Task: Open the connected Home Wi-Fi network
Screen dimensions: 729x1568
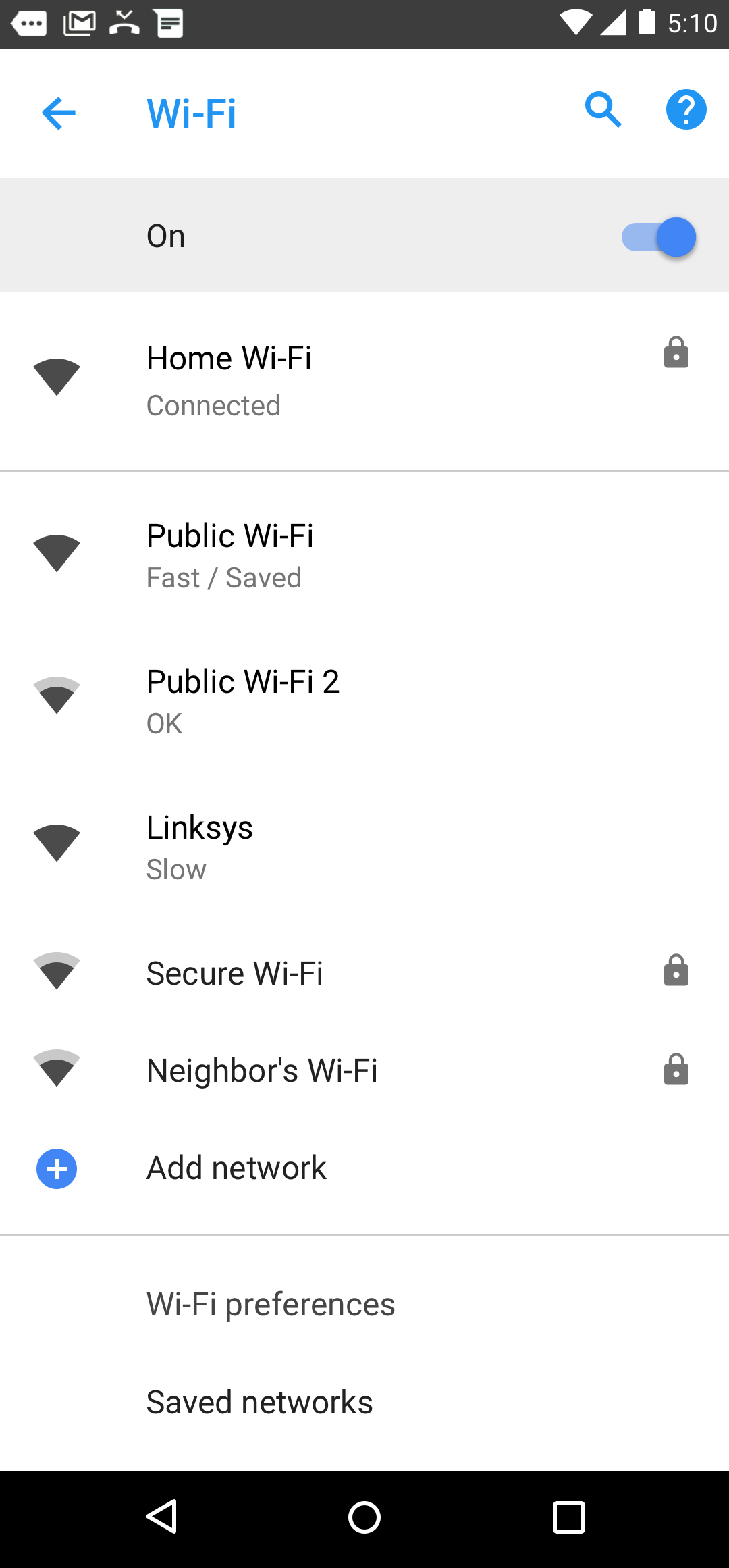Action: [364, 381]
